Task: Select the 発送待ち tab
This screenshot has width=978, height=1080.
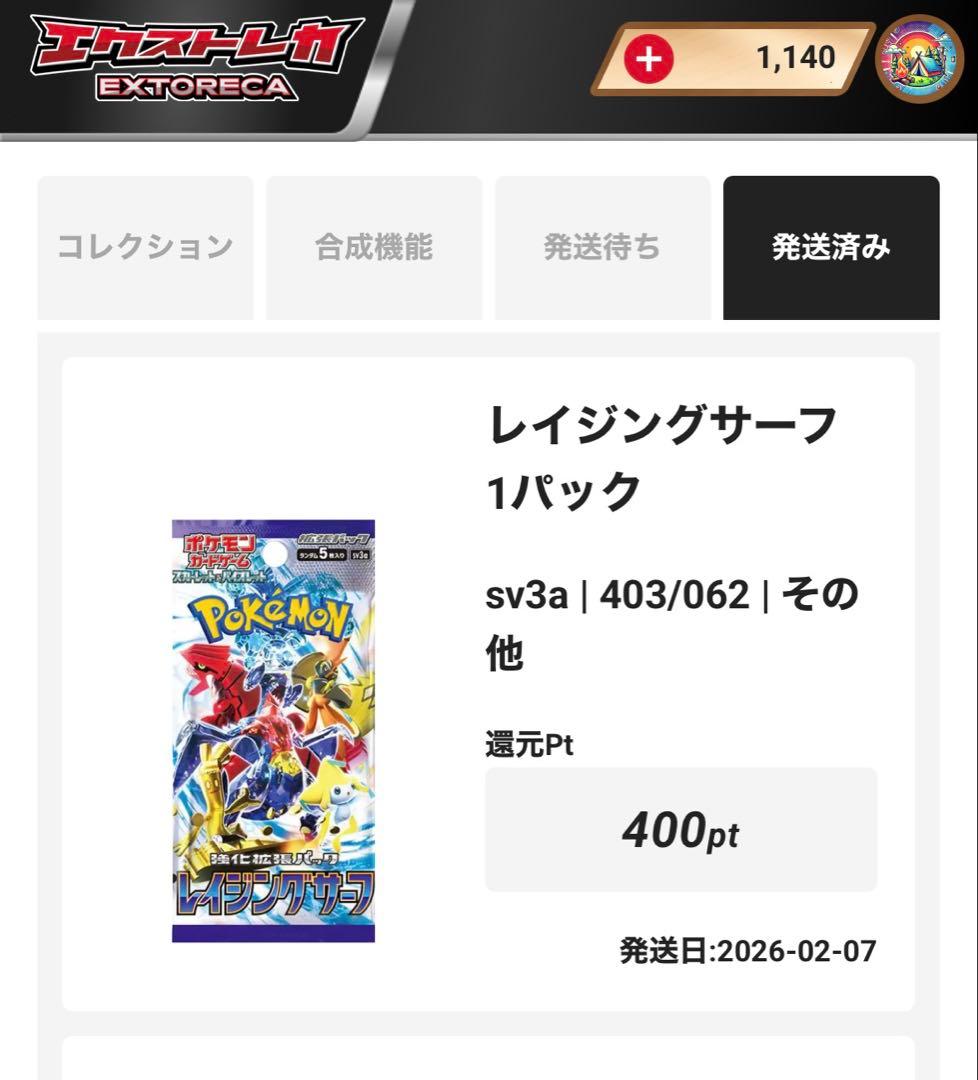Action: pyautogui.click(x=601, y=248)
